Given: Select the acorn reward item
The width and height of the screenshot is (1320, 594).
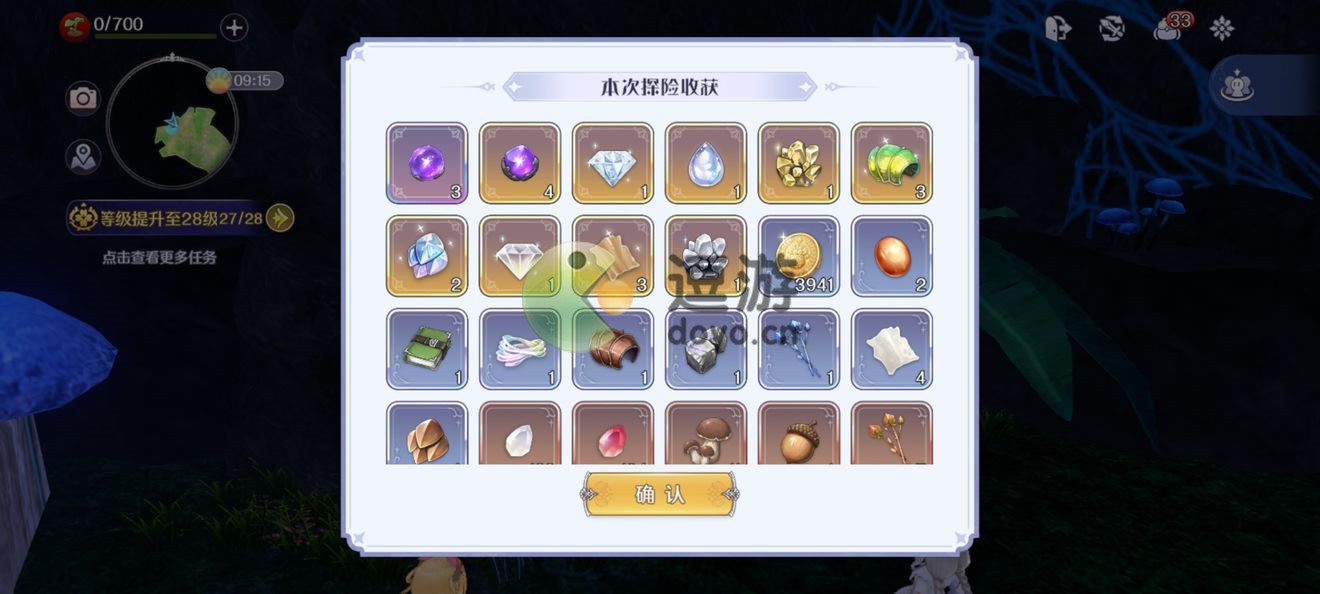Looking at the screenshot, I should 799,434.
